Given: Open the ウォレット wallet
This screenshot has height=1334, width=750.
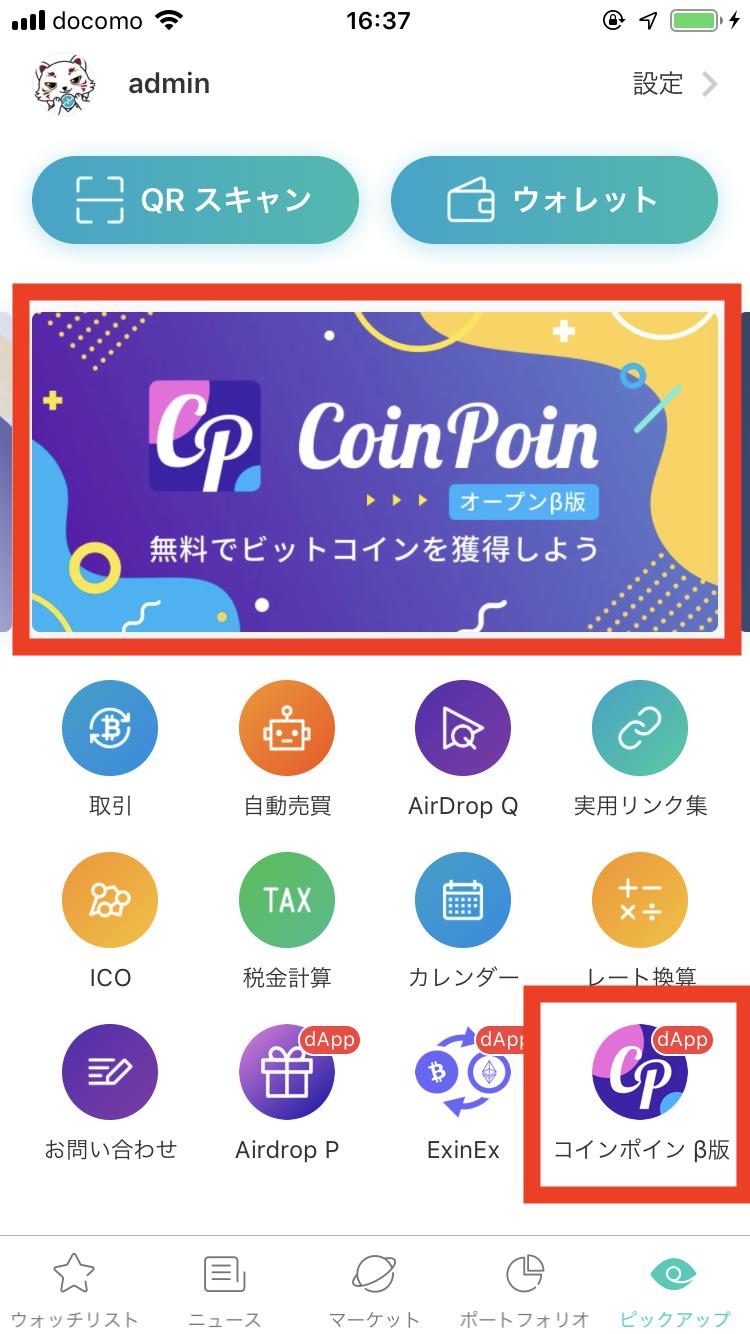Looking at the screenshot, I should (554, 201).
